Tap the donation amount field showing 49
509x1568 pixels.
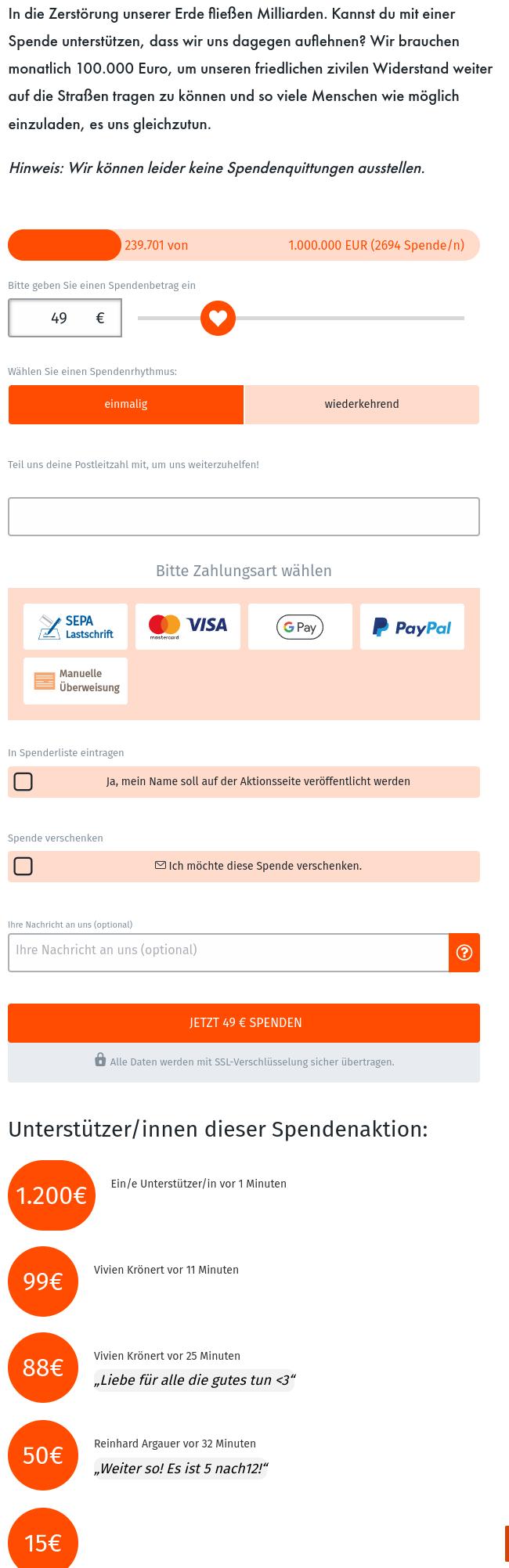[60, 319]
